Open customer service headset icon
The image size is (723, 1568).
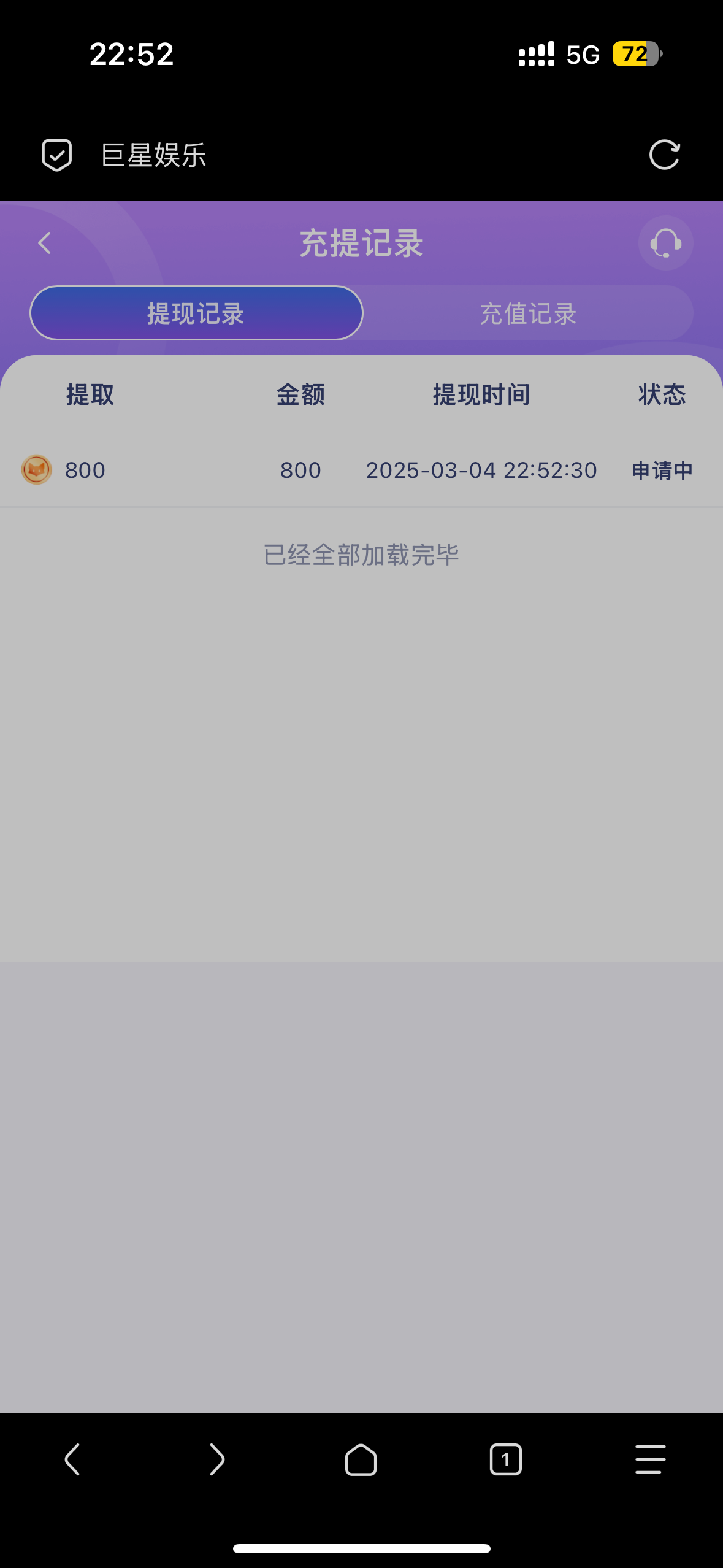coord(666,243)
